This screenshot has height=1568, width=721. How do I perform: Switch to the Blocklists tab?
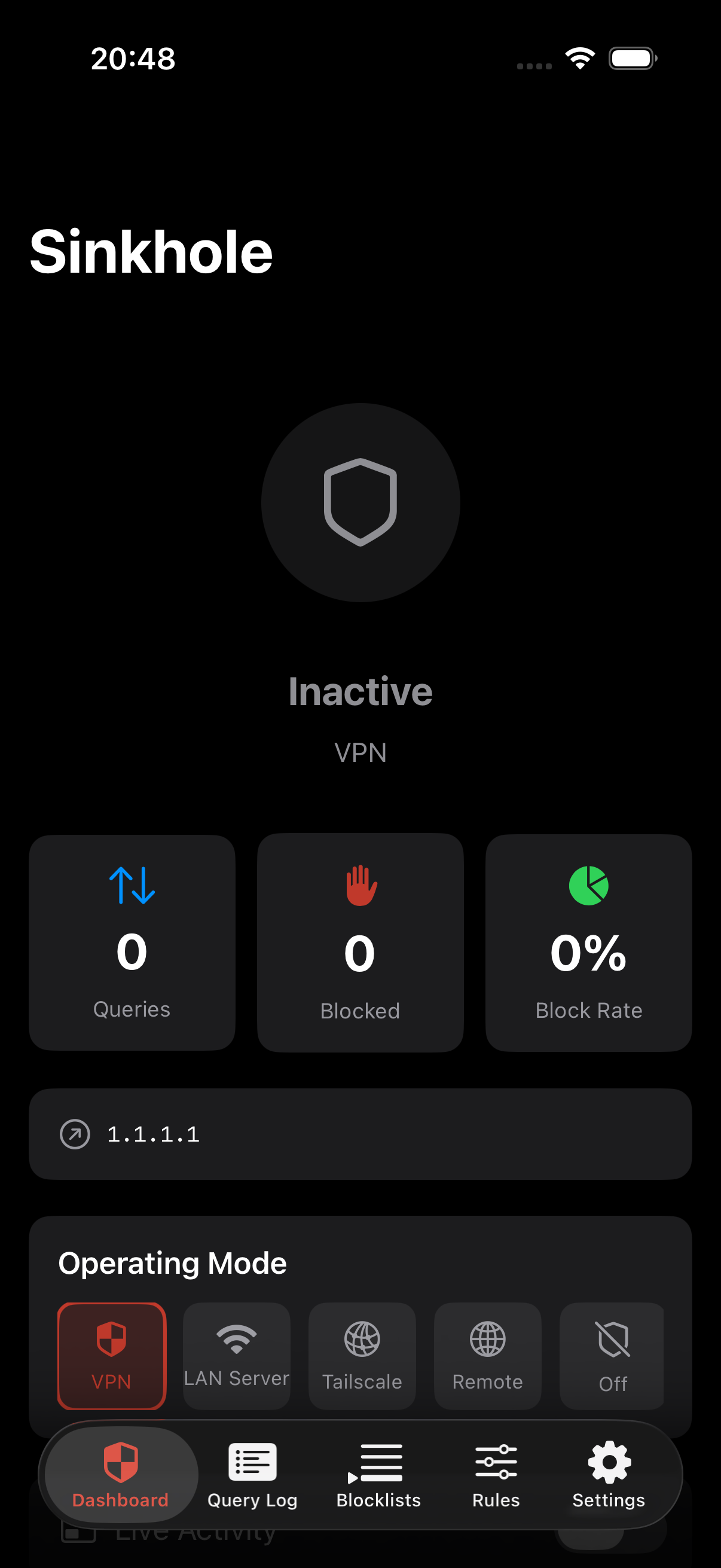377,1462
